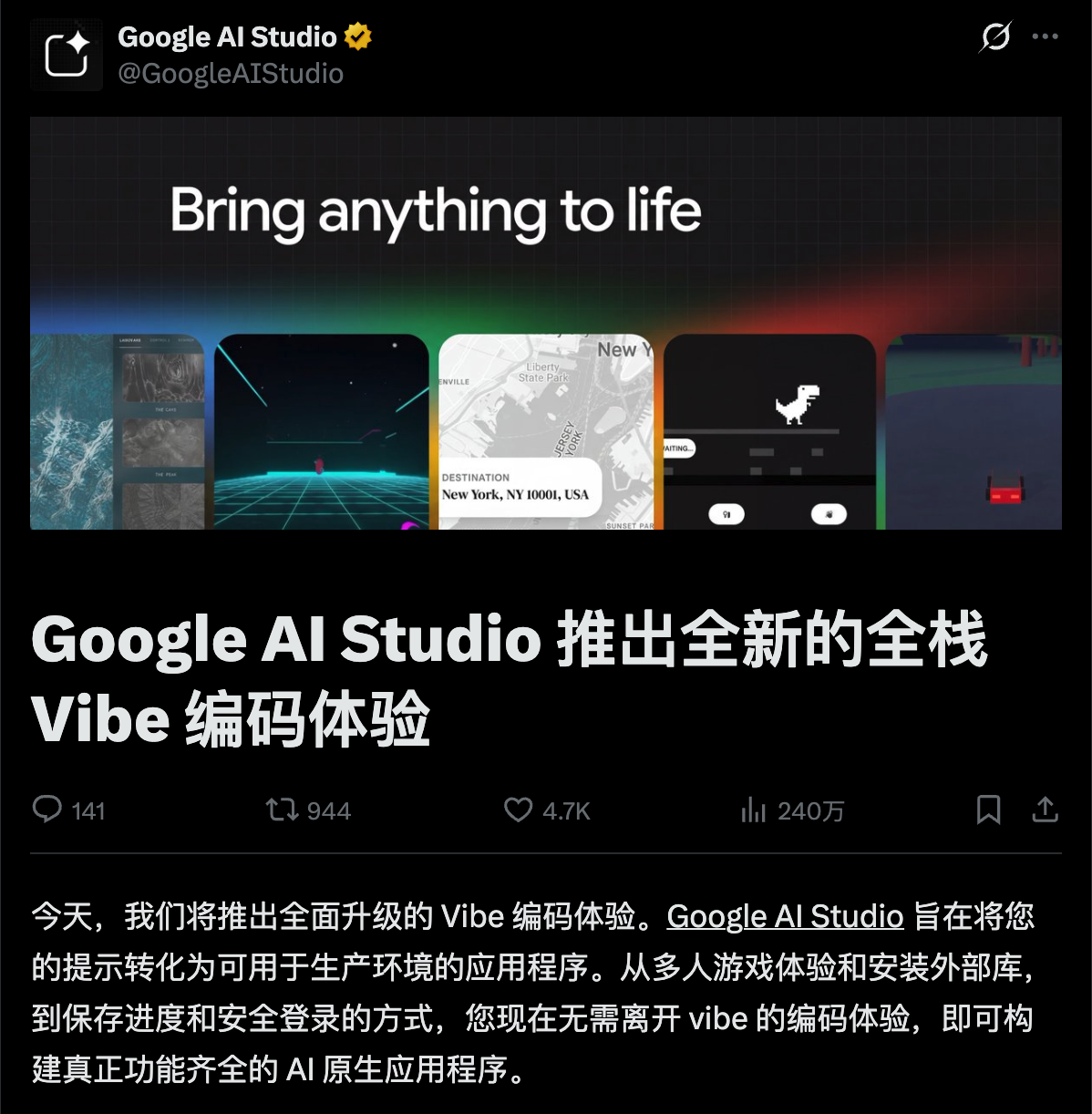Open Google AI Studio's profile avatar
Viewport: 1092px width, 1114px height.
(x=66, y=55)
